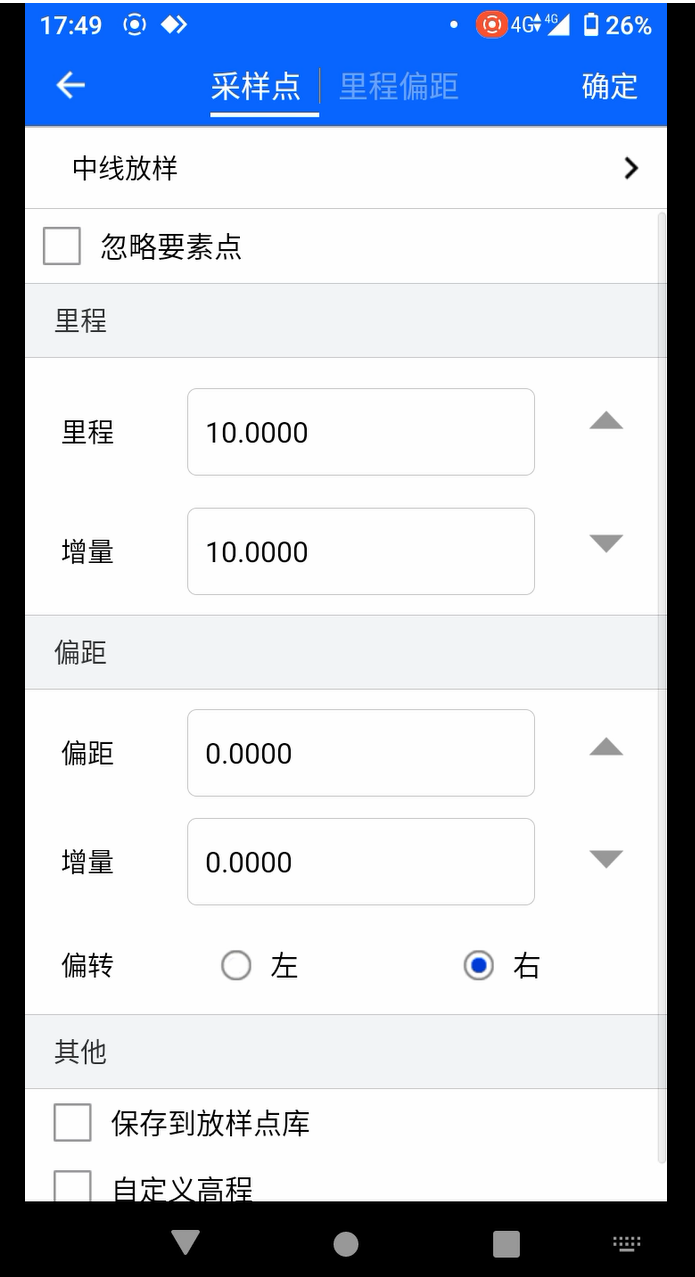This screenshot has width=695, height=1277.
Task: Check the 自定义高程 box
Action: coord(72,1187)
